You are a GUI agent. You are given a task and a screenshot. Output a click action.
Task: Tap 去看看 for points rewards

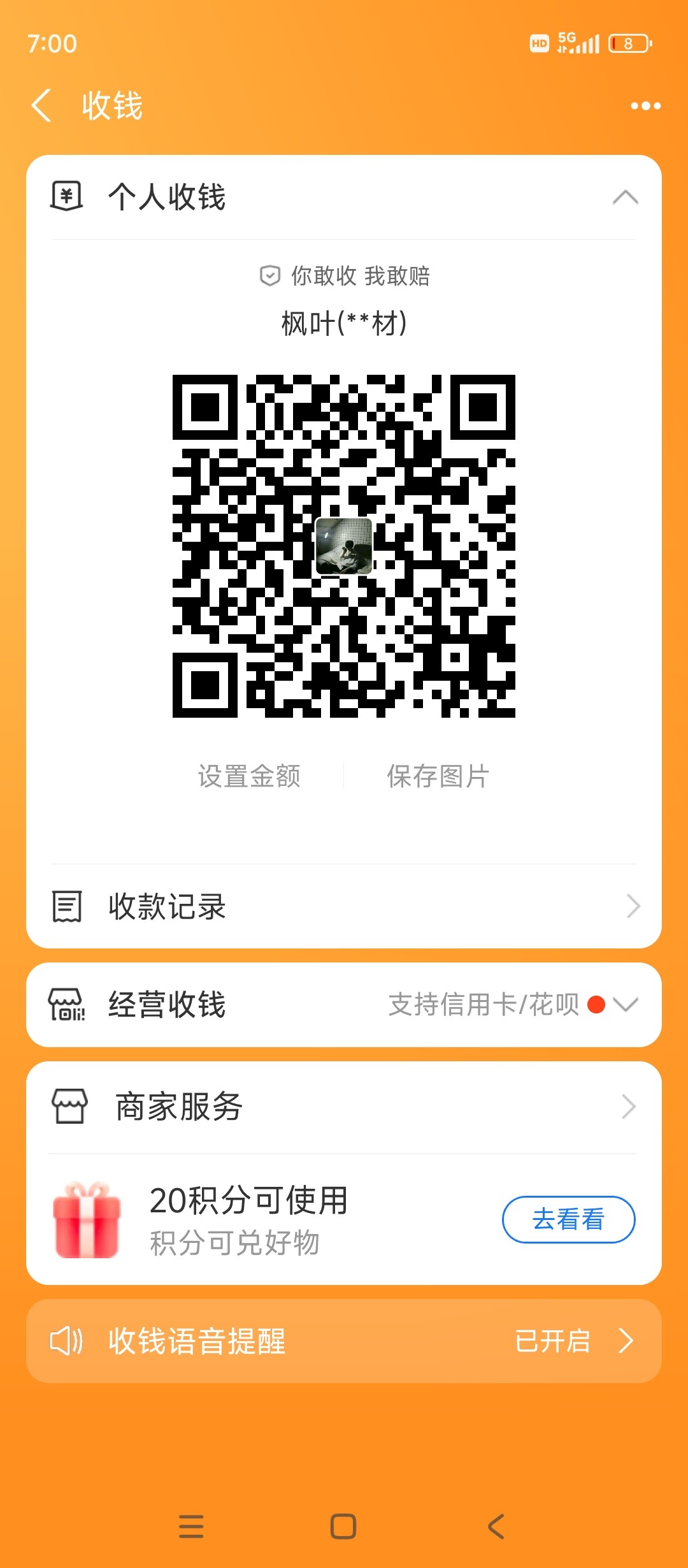568,1219
